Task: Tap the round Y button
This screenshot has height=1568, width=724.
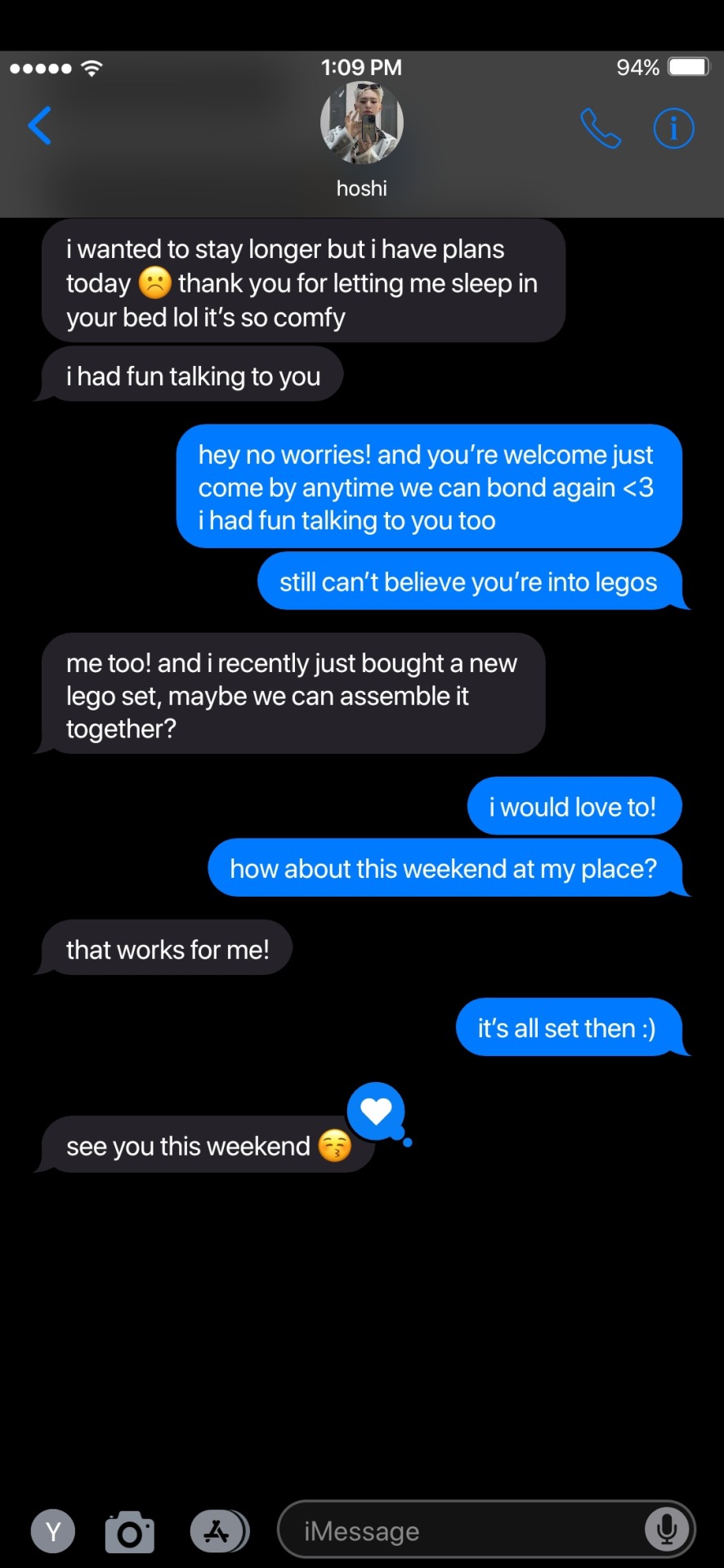Action: pyautogui.click(x=53, y=1531)
